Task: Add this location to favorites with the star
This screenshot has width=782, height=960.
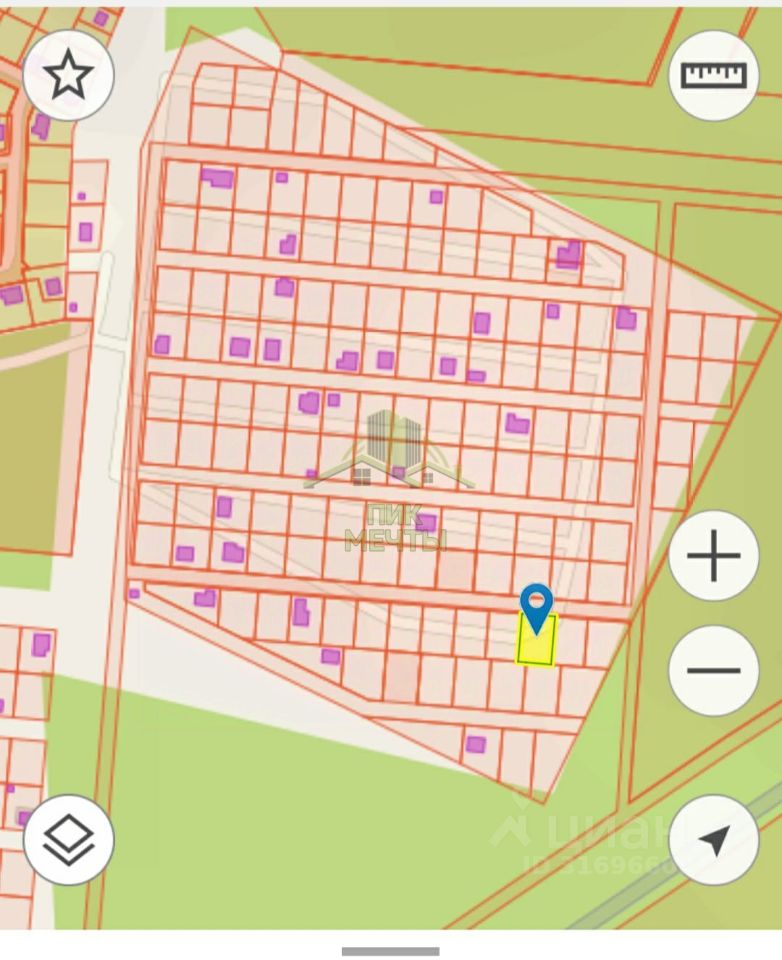Action: point(68,75)
